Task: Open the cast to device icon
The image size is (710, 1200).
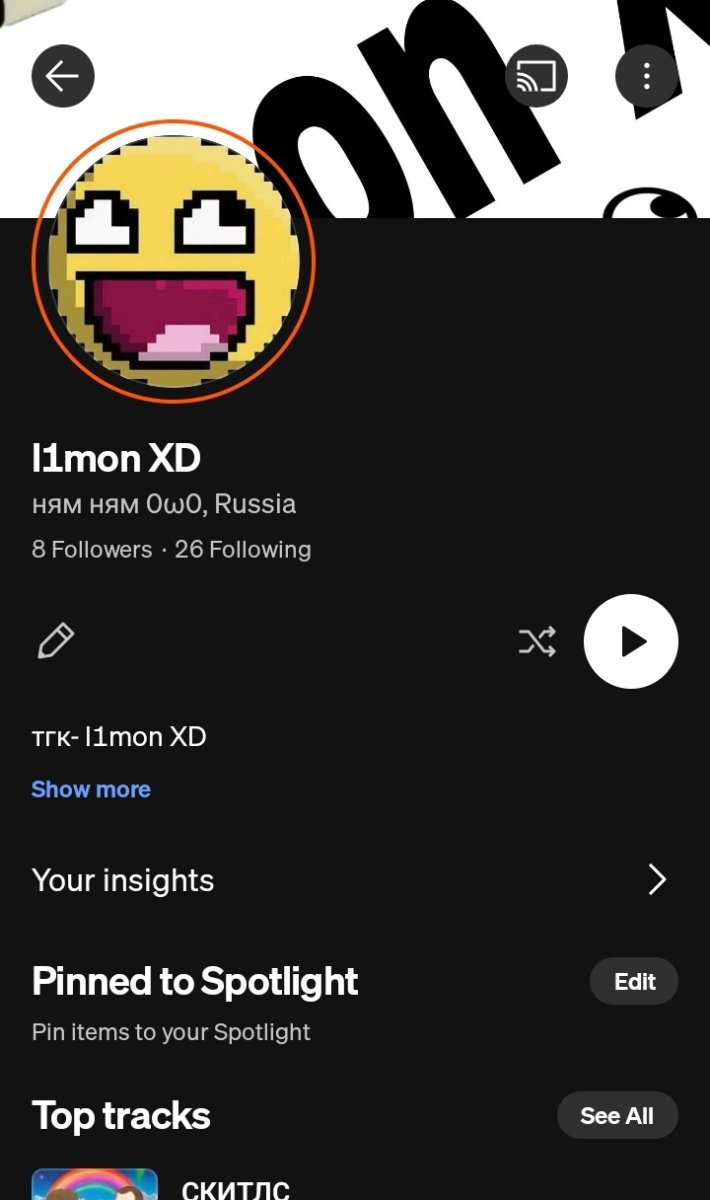Action: coord(536,76)
